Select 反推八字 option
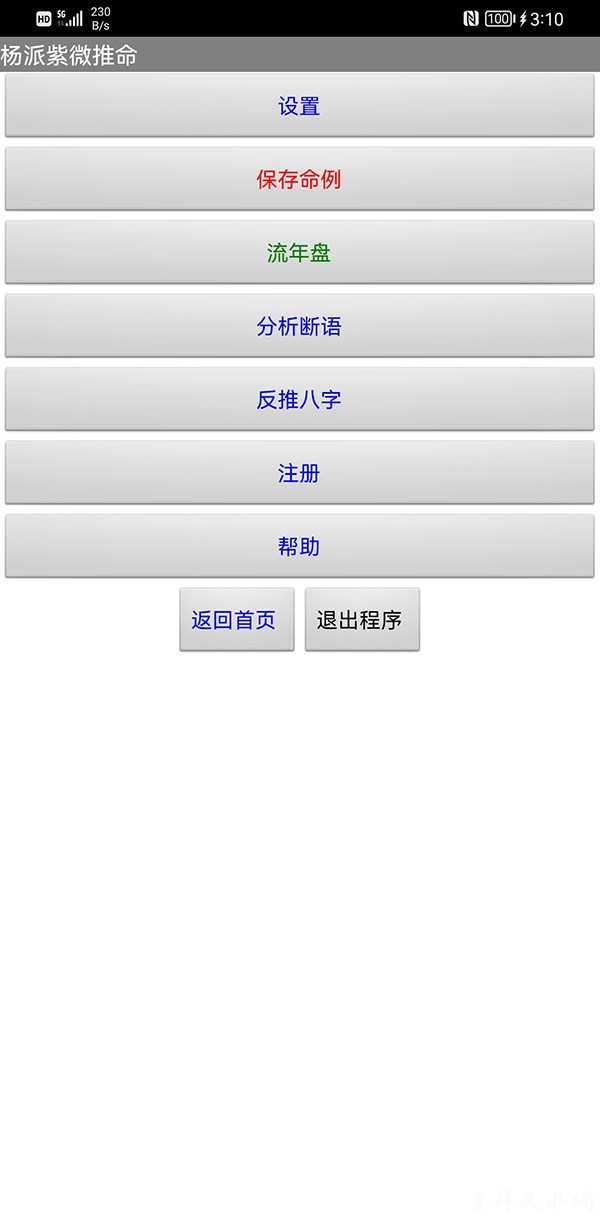This screenshot has width=600, height=1224. (x=299, y=400)
